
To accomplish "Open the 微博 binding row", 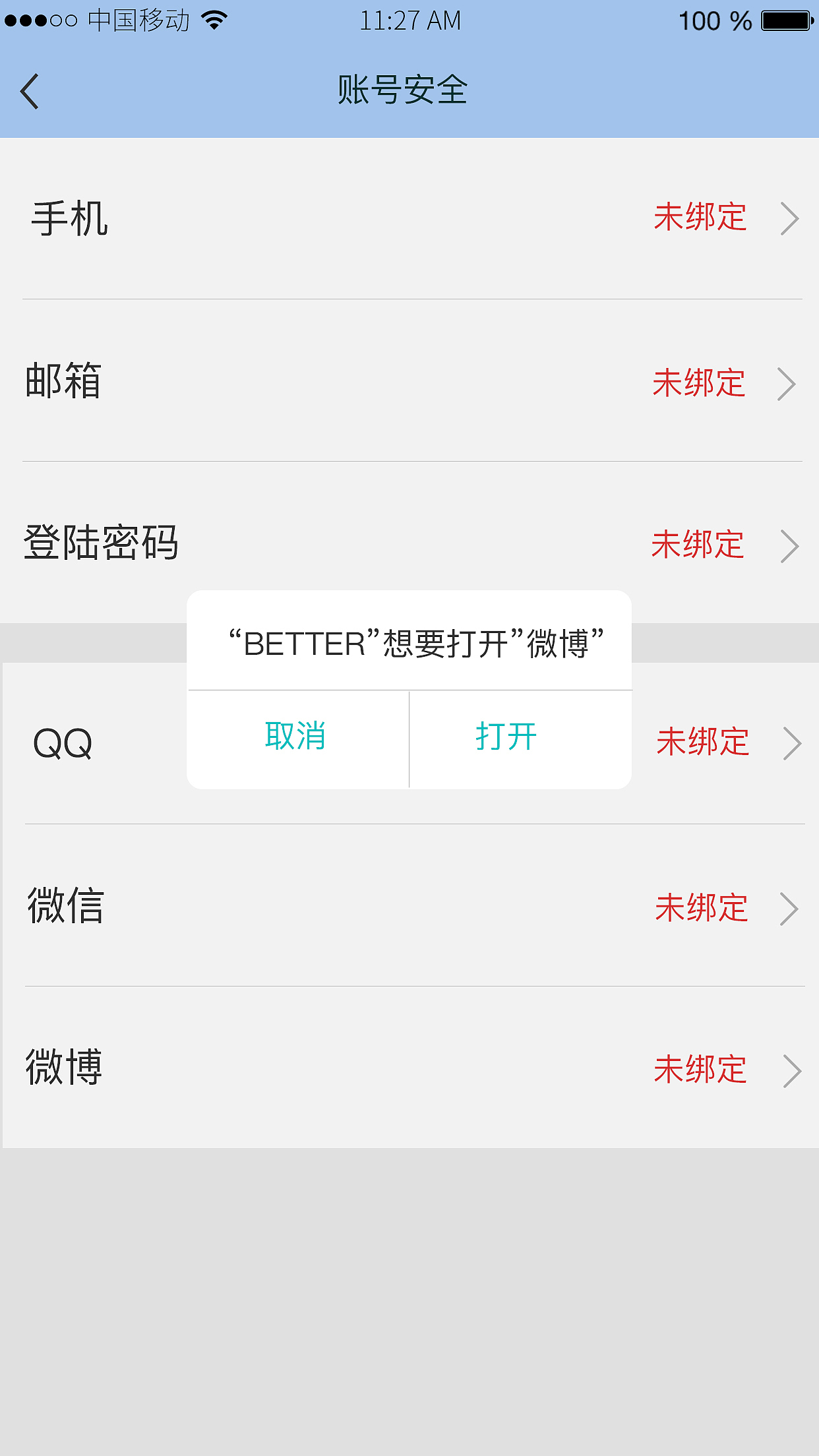I will [x=409, y=1068].
